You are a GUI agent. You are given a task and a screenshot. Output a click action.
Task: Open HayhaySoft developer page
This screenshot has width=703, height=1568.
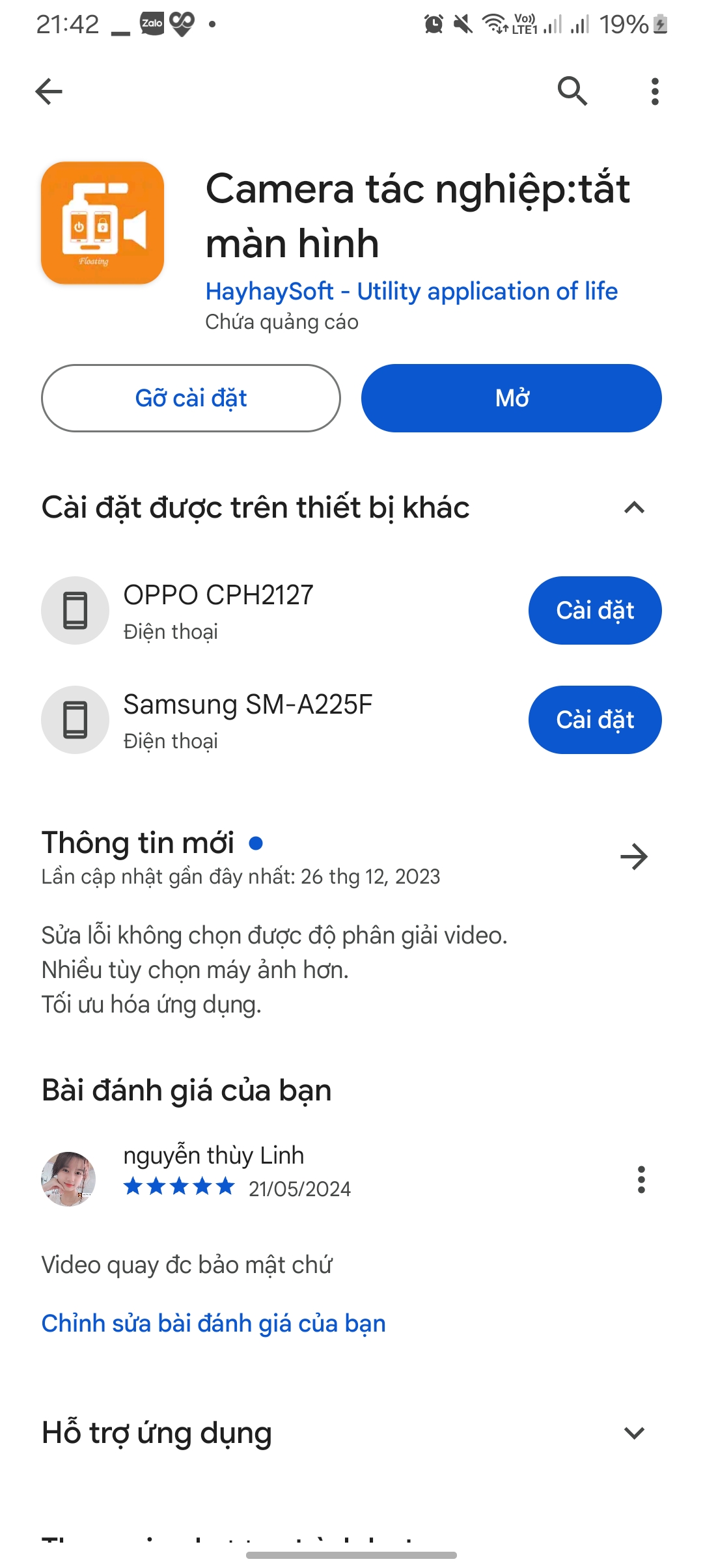pos(411,291)
